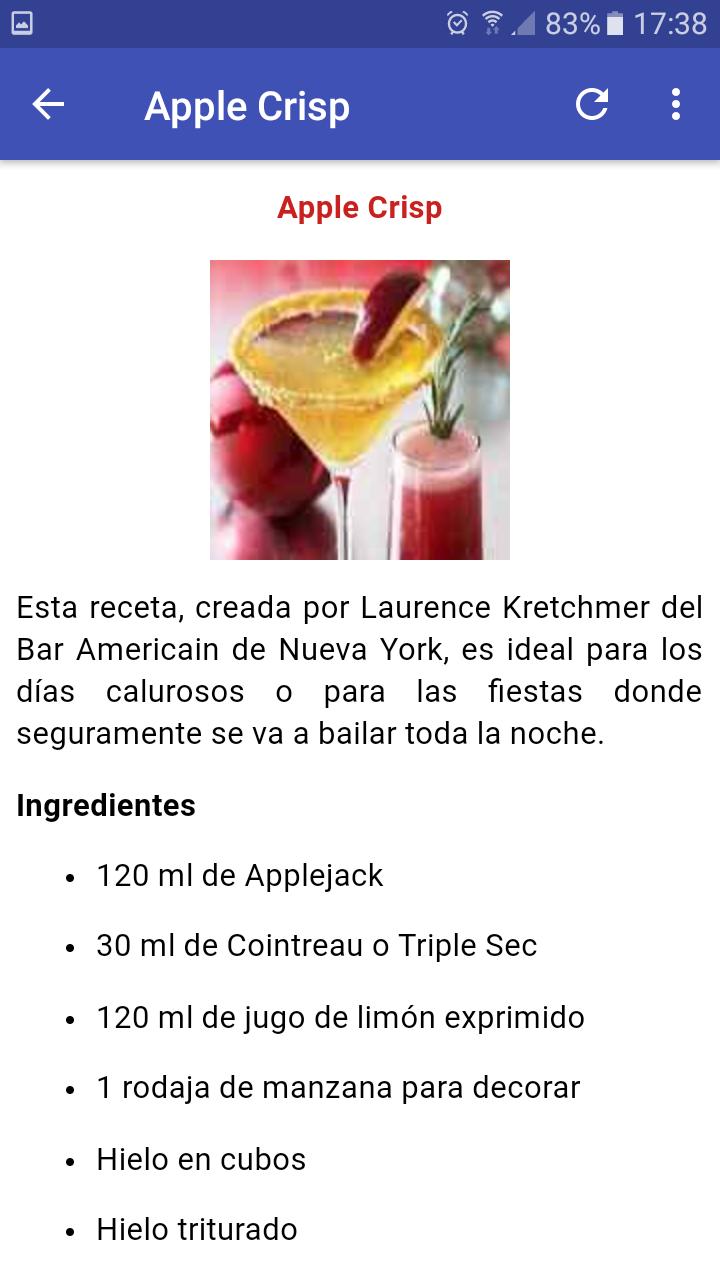Click the cocktail photo thumbnail
Image resolution: width=720 pixels, height=1280 pixels.
coord(360,410)
